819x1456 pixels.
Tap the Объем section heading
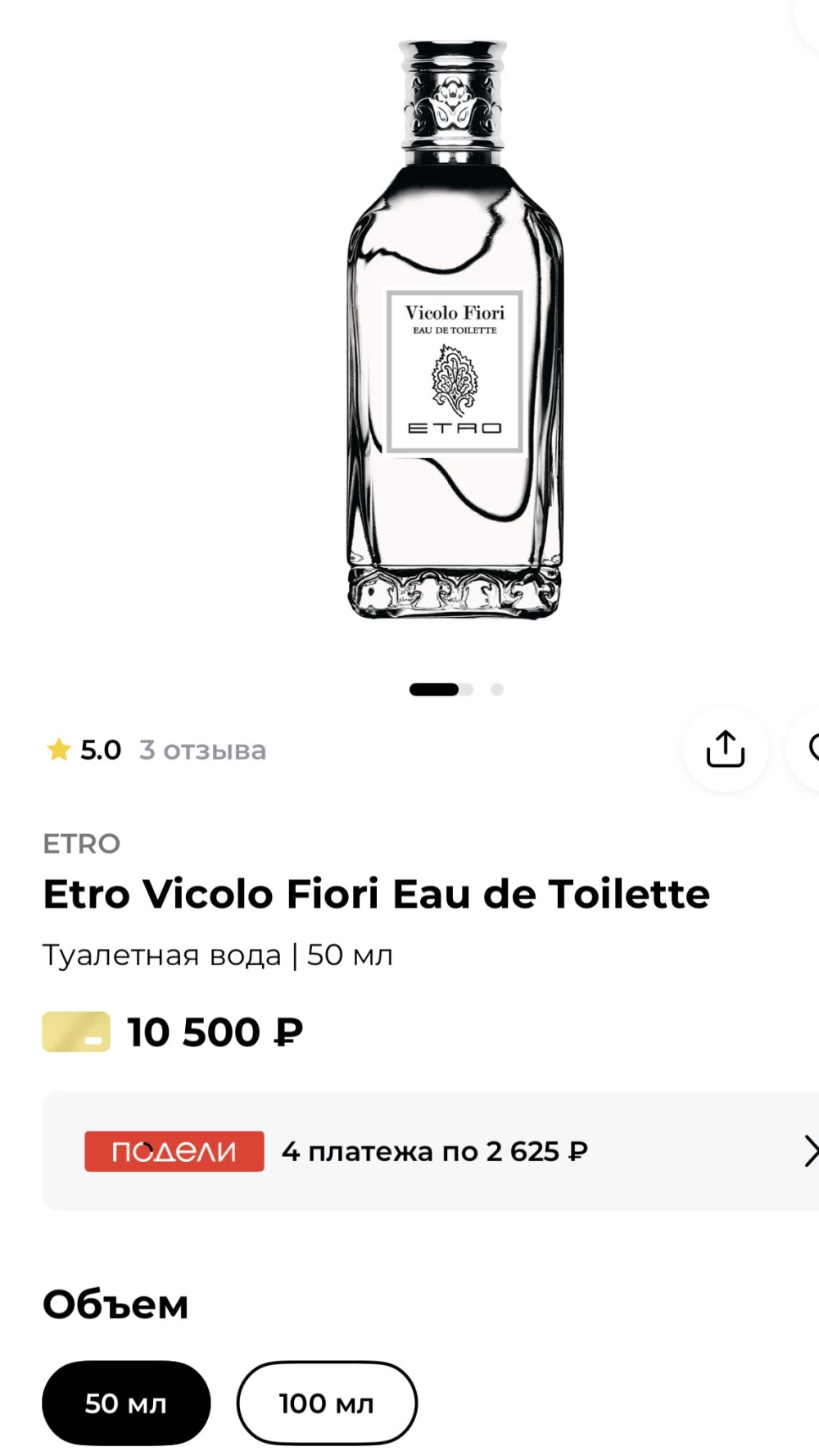coord(115,1304)
